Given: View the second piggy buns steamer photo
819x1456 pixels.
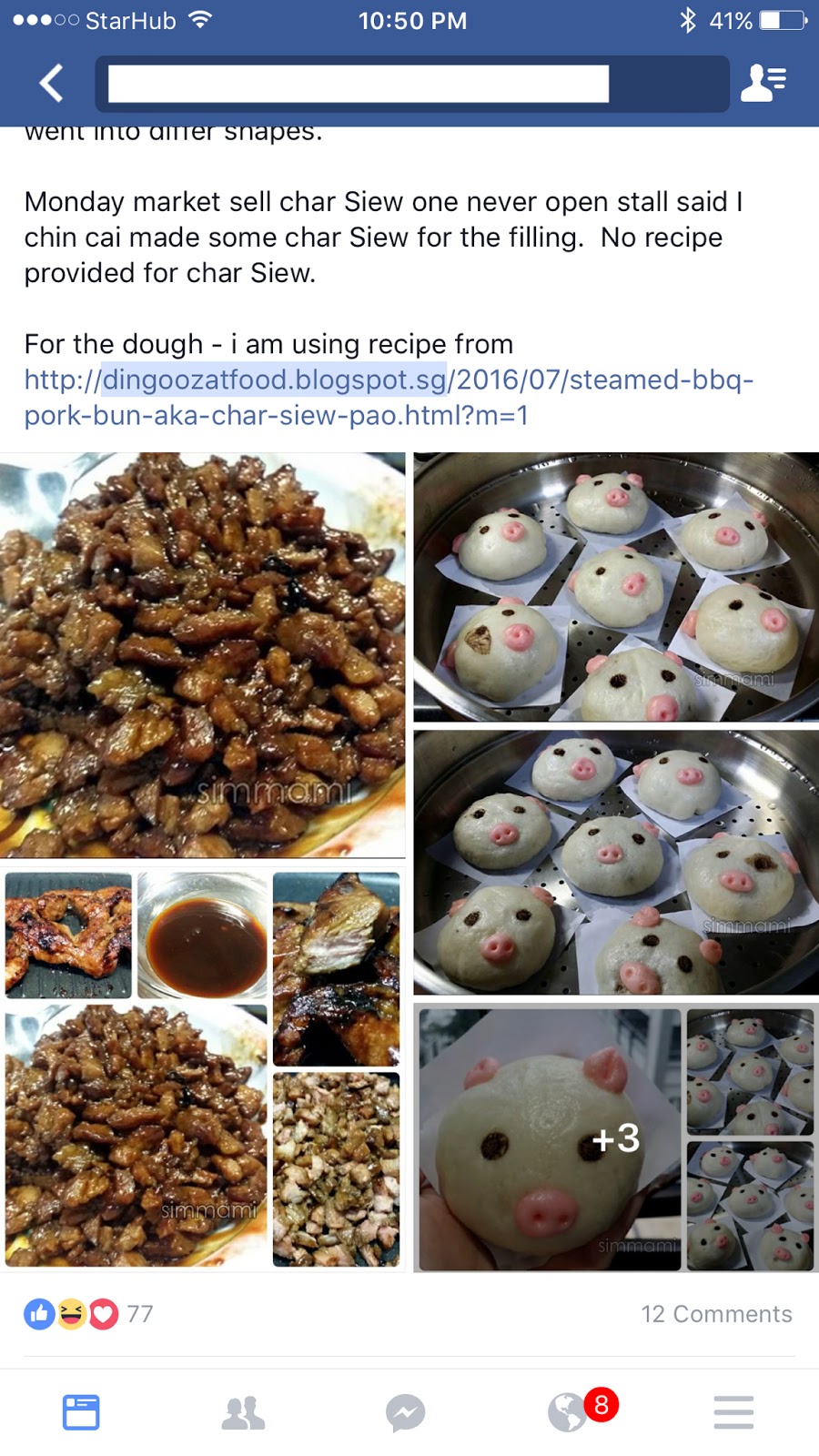Looking at the screenshot, I should (x=616, y=862).
